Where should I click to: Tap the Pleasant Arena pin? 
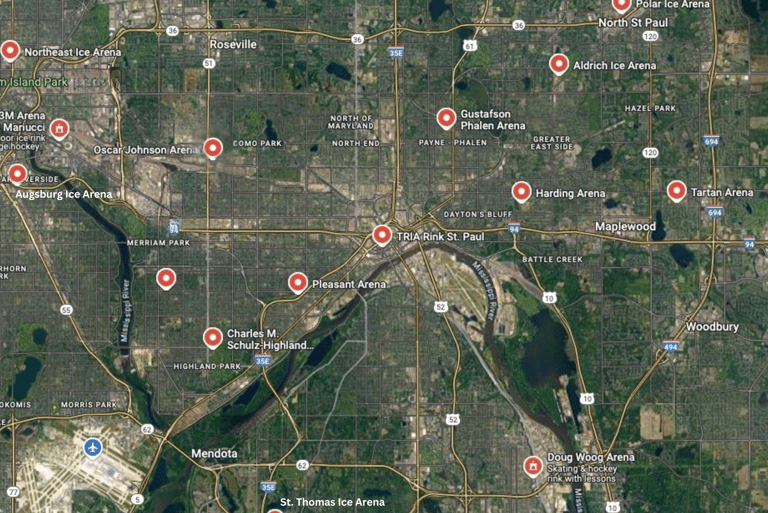click(298, 282)
